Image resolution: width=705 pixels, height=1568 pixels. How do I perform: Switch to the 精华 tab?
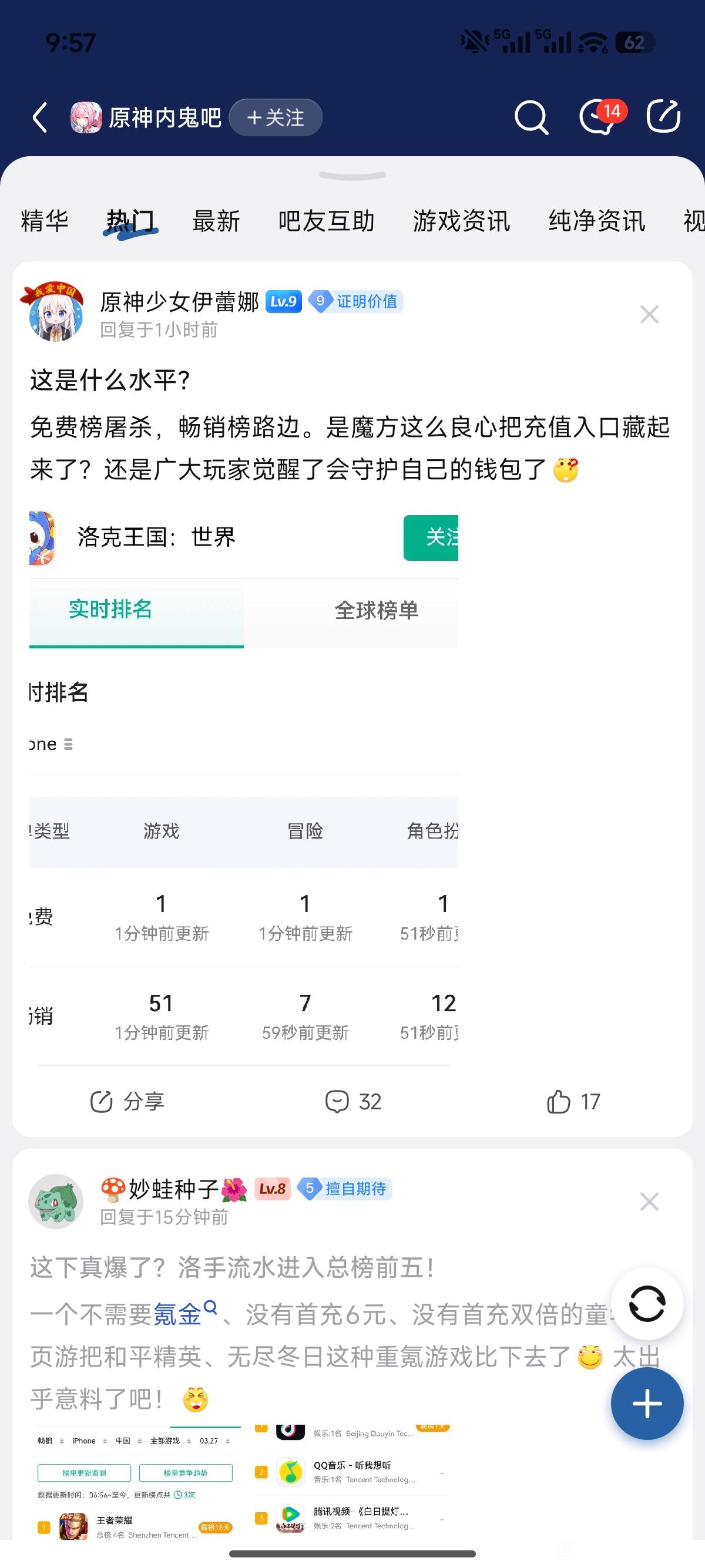[x=45, y=221]
